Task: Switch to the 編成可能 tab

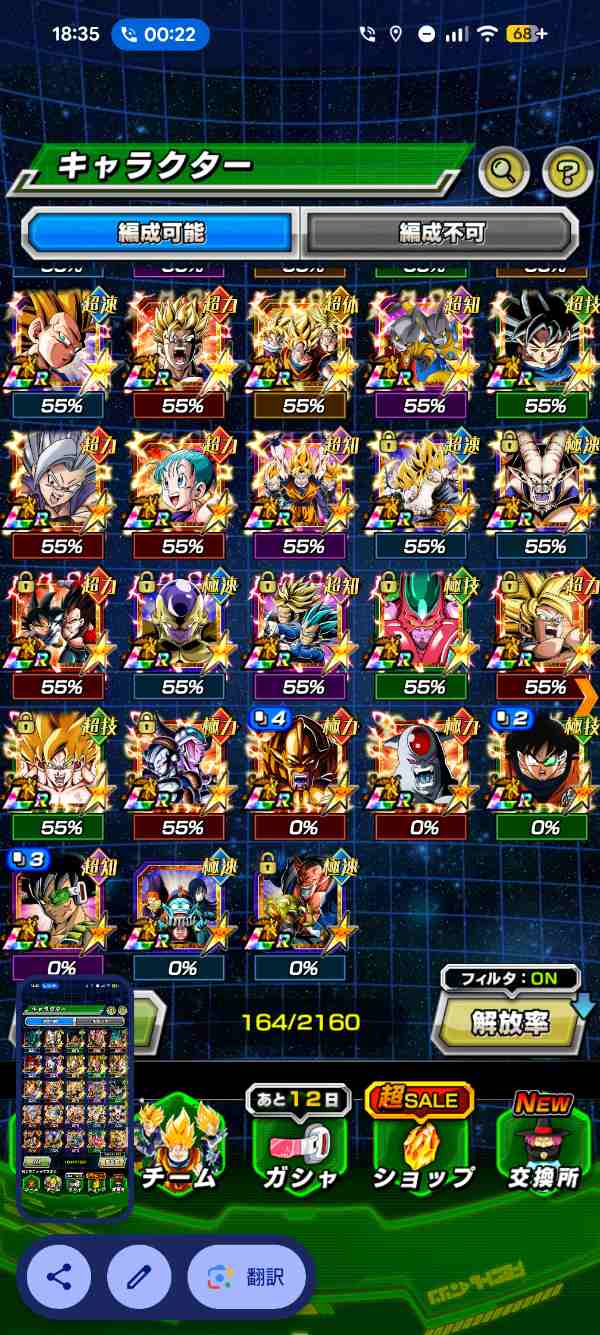Action: coord(160,233)
